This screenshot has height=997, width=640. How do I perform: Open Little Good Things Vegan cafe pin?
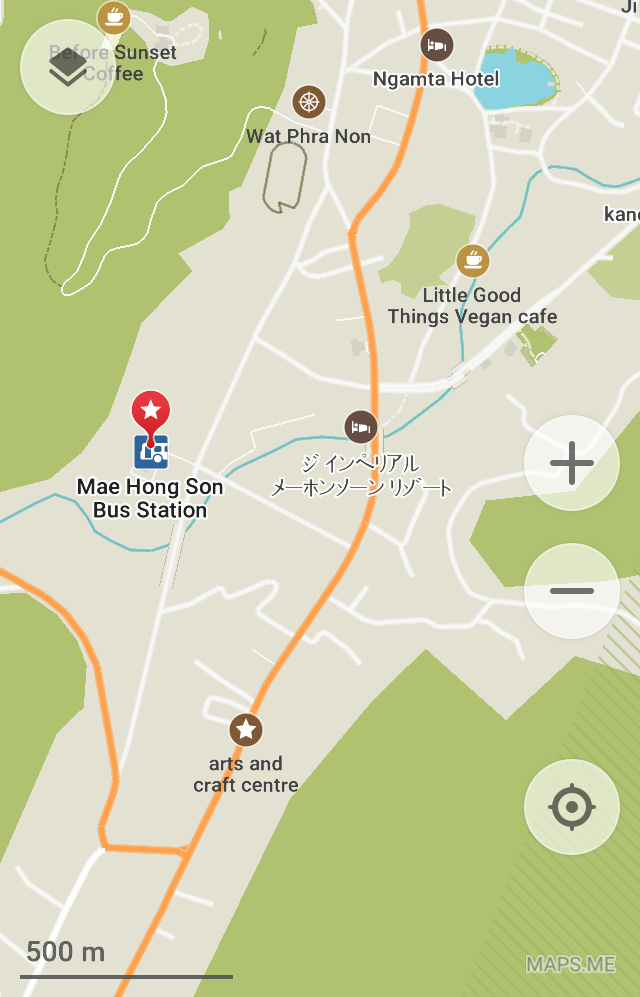click(472, 261)
